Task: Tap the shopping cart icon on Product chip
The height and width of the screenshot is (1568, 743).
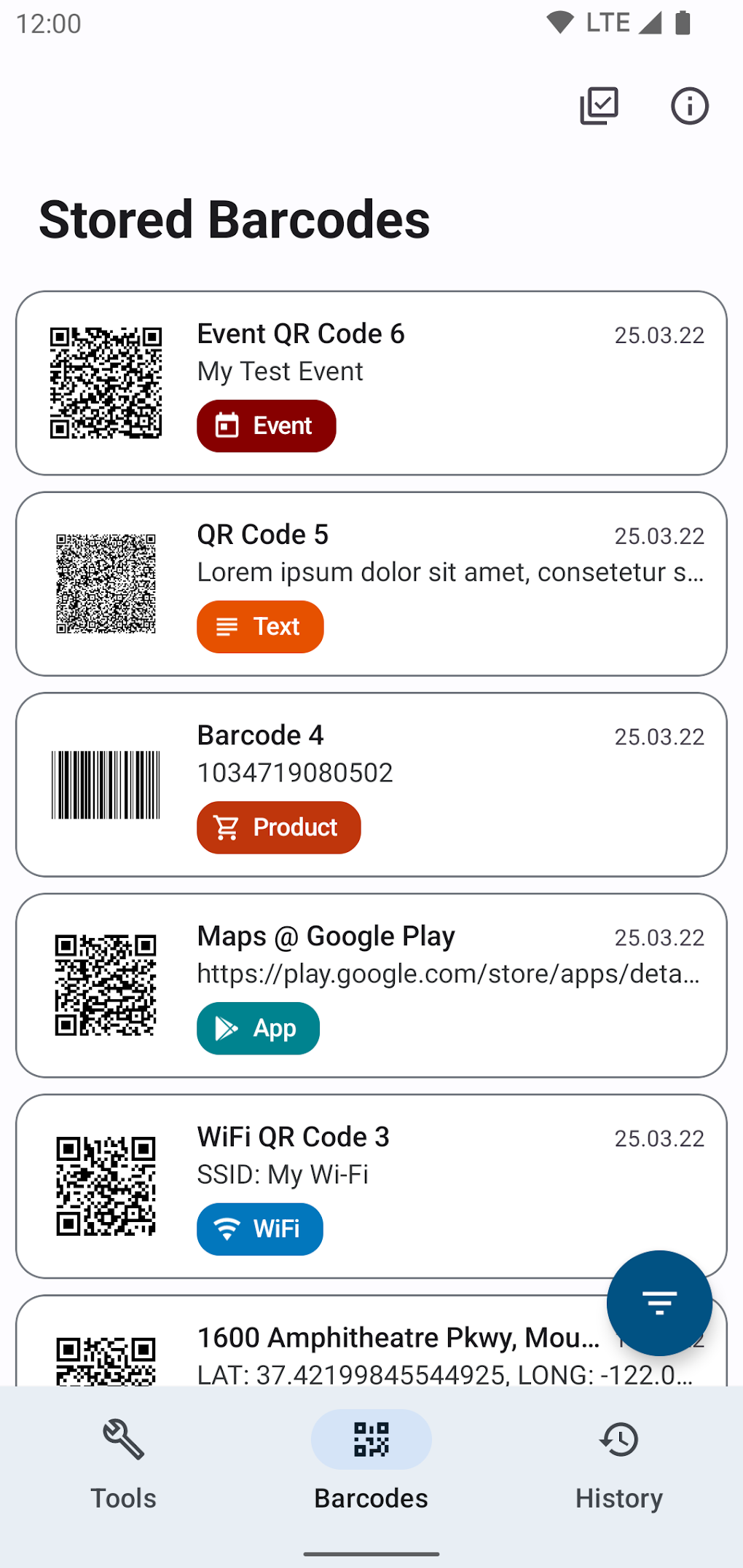Action: (227, 827)
